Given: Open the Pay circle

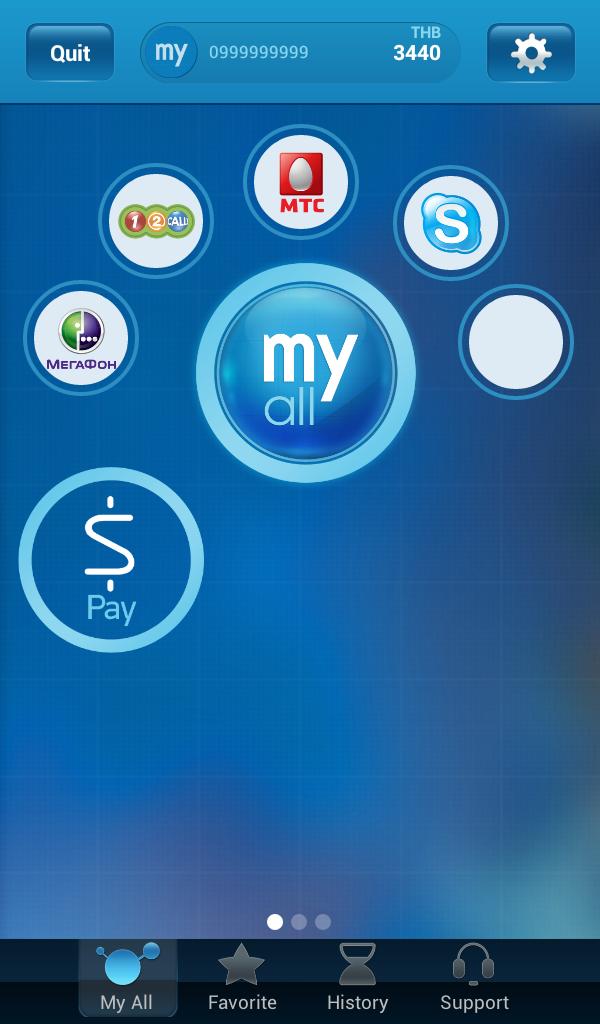Looking at the screenshot, I should pos(111,560).
